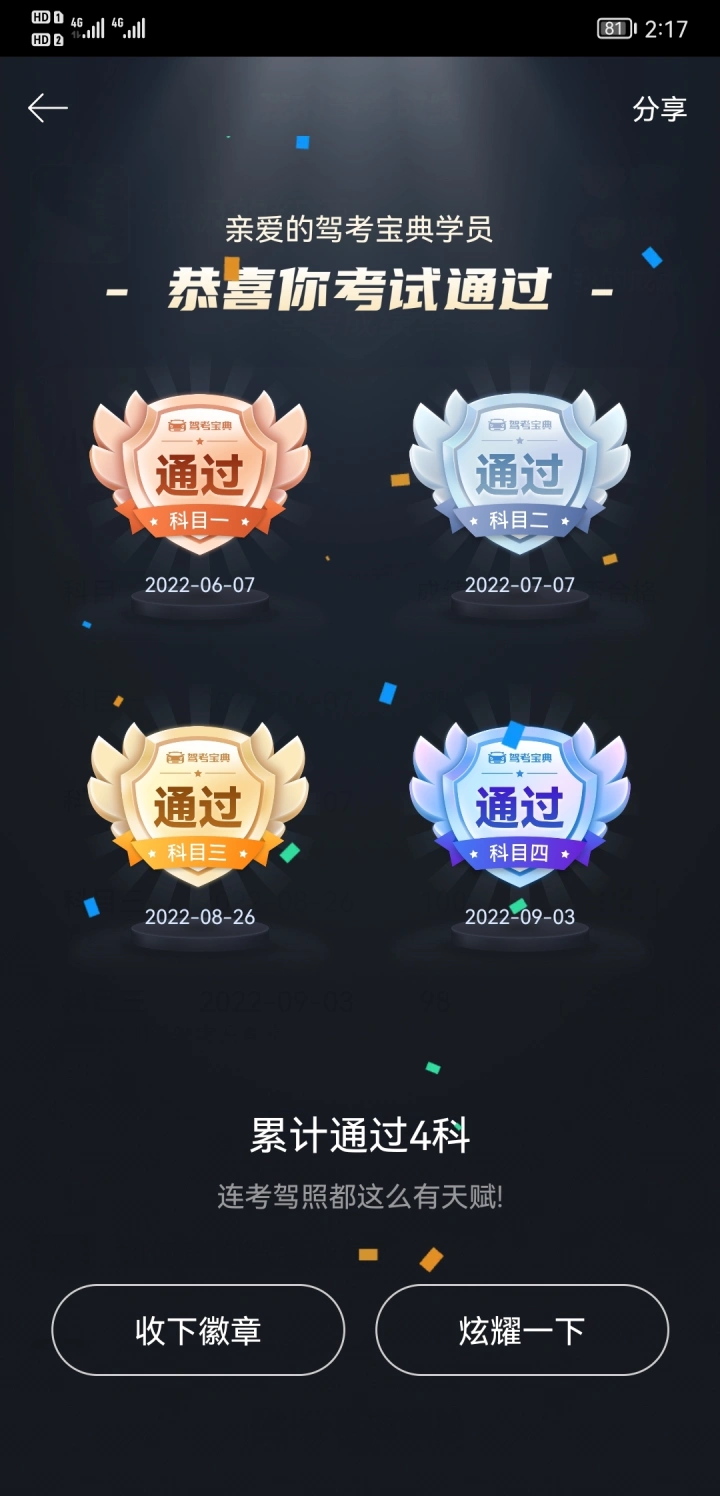
Task: Tap the 收下徽章 button
Action: click(198, 1330)
